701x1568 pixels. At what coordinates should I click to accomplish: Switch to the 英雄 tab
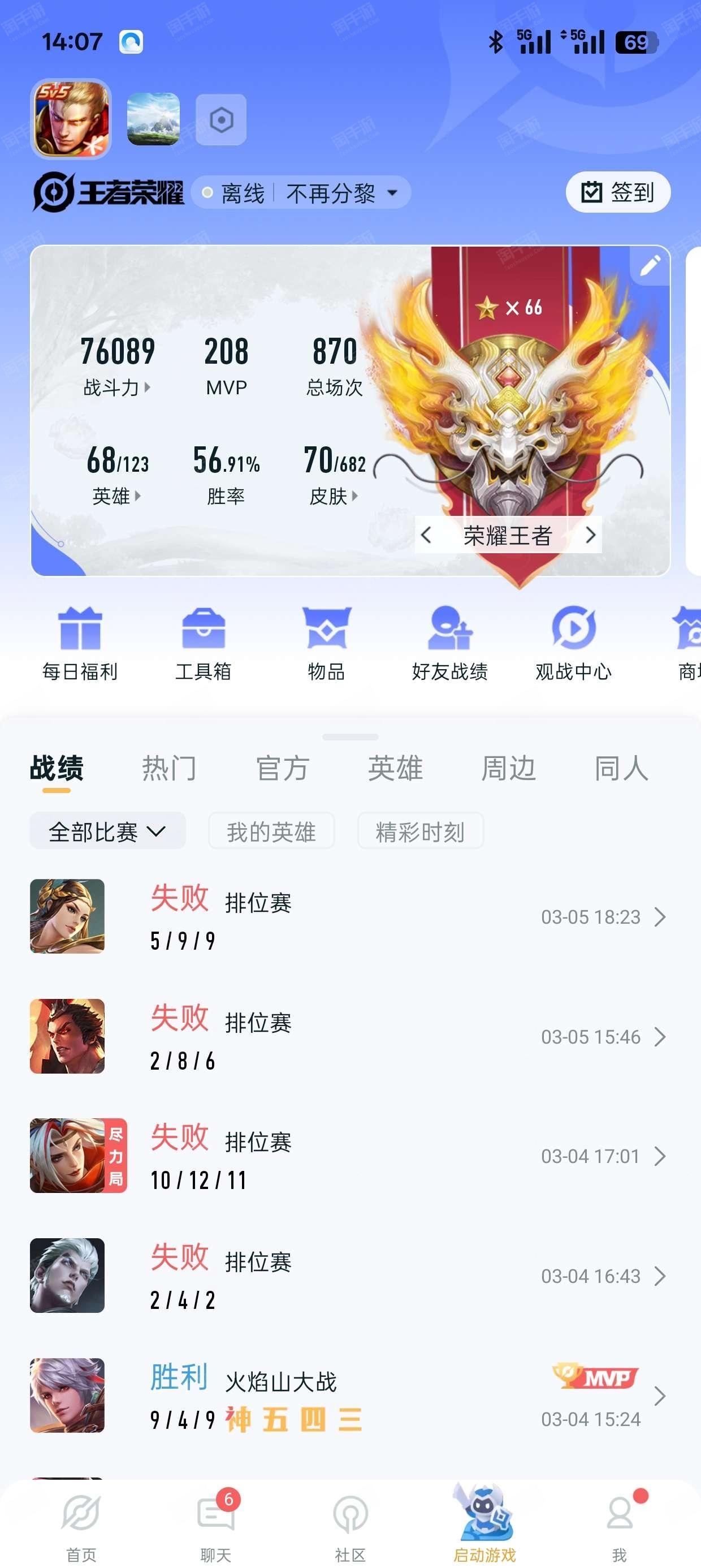(x=395, y=768)
